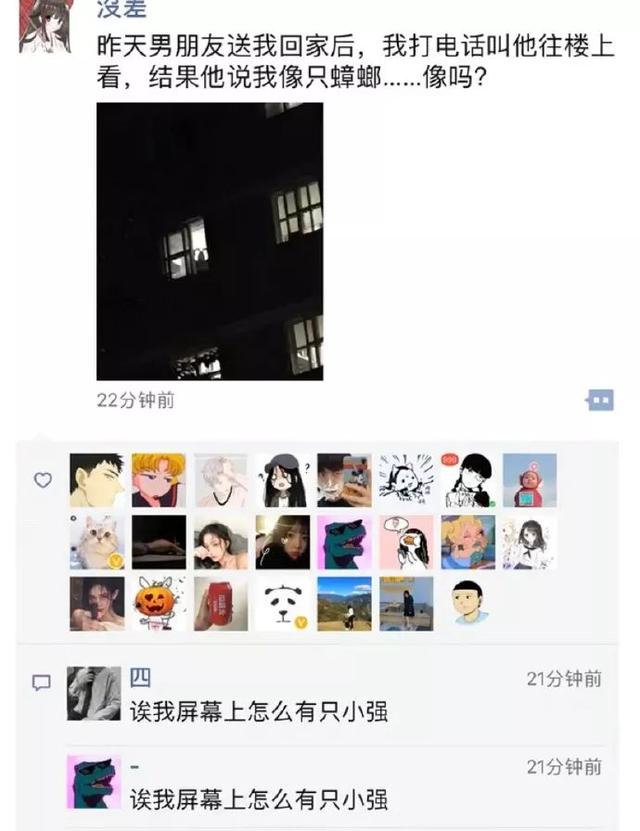This screenshot has height=831, width=640.
Task: View the red cola can avatar liker's profile
Action: click(x=221, y=603)
